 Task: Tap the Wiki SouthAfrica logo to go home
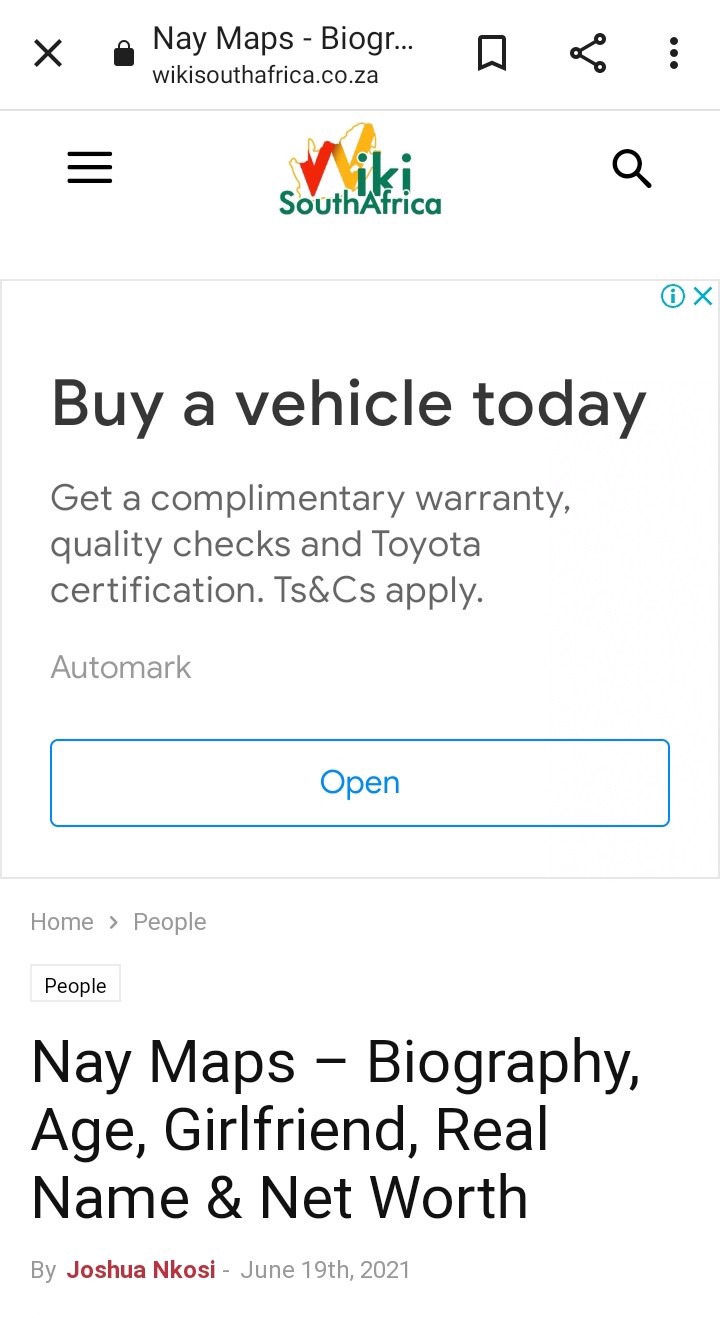point(360,169)
